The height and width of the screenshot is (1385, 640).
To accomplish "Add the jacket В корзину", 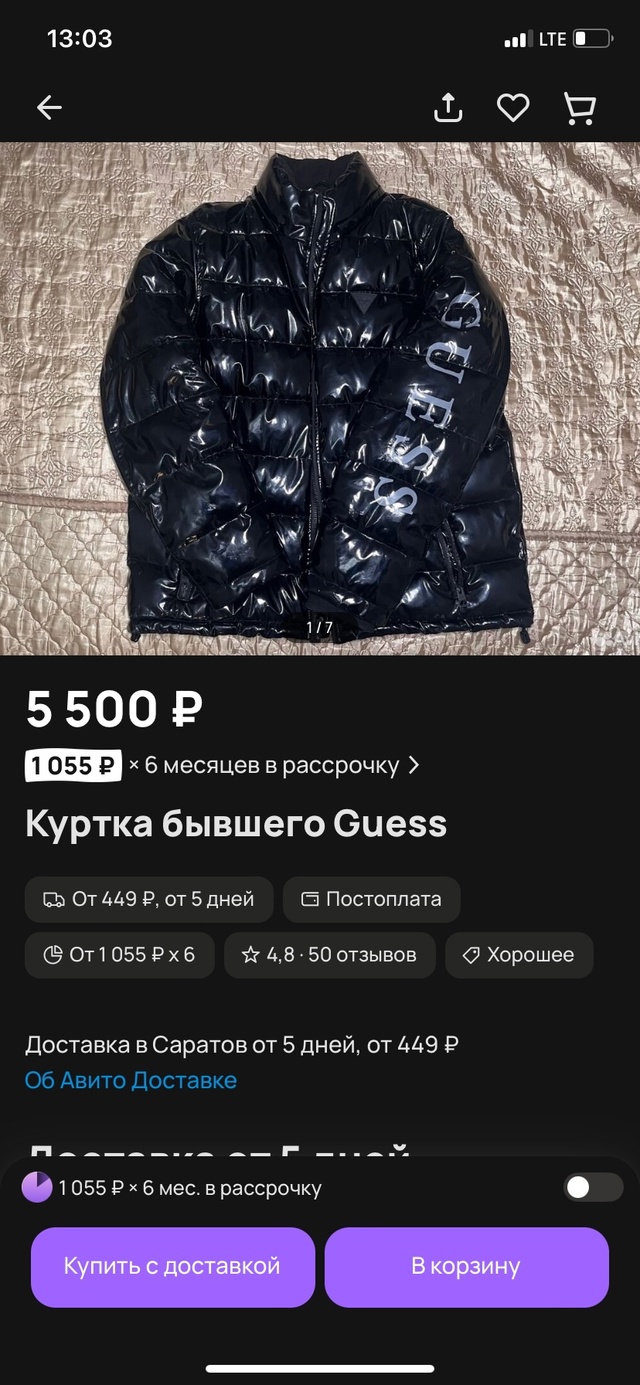I will click(x=466, y=1266).
